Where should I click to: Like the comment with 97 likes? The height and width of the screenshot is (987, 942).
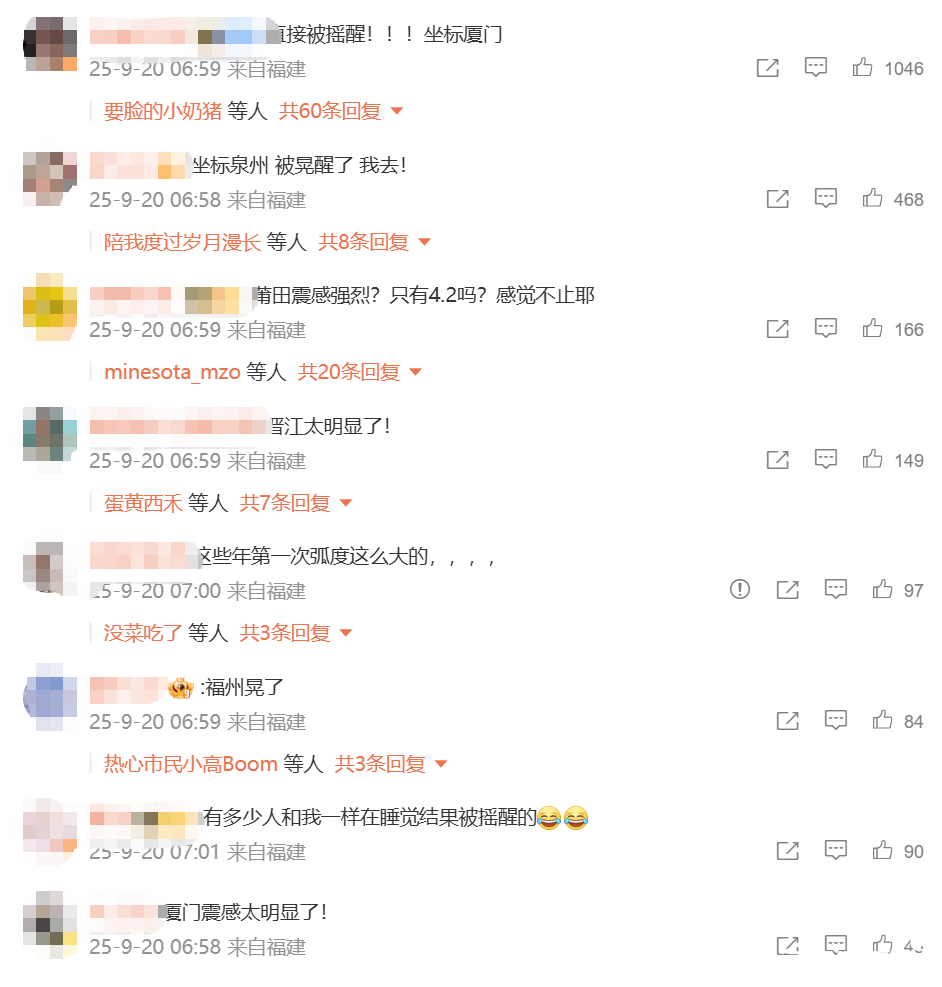[x=882, y=590]
